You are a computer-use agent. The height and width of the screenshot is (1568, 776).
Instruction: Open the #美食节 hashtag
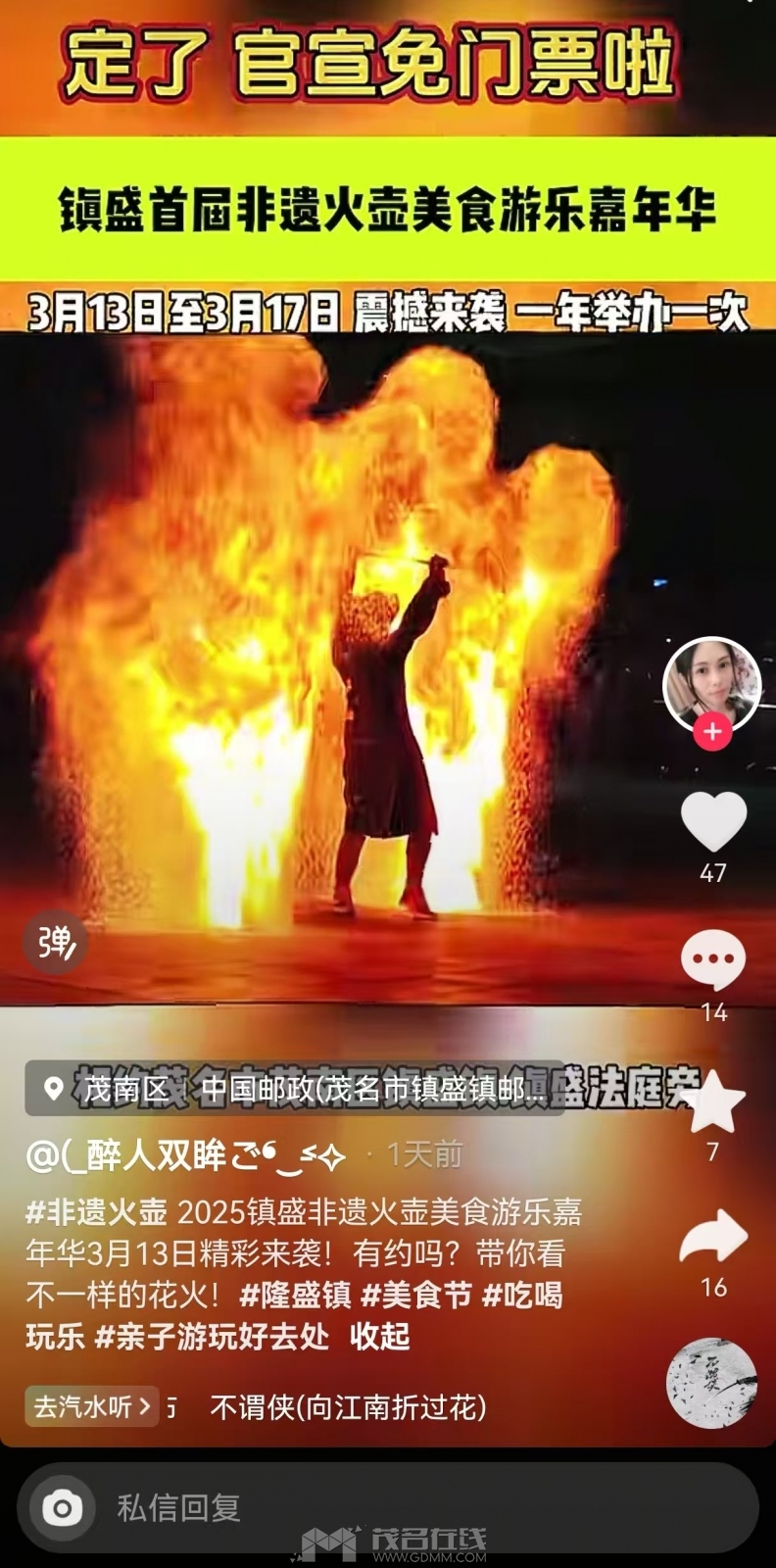[416, 1295]
